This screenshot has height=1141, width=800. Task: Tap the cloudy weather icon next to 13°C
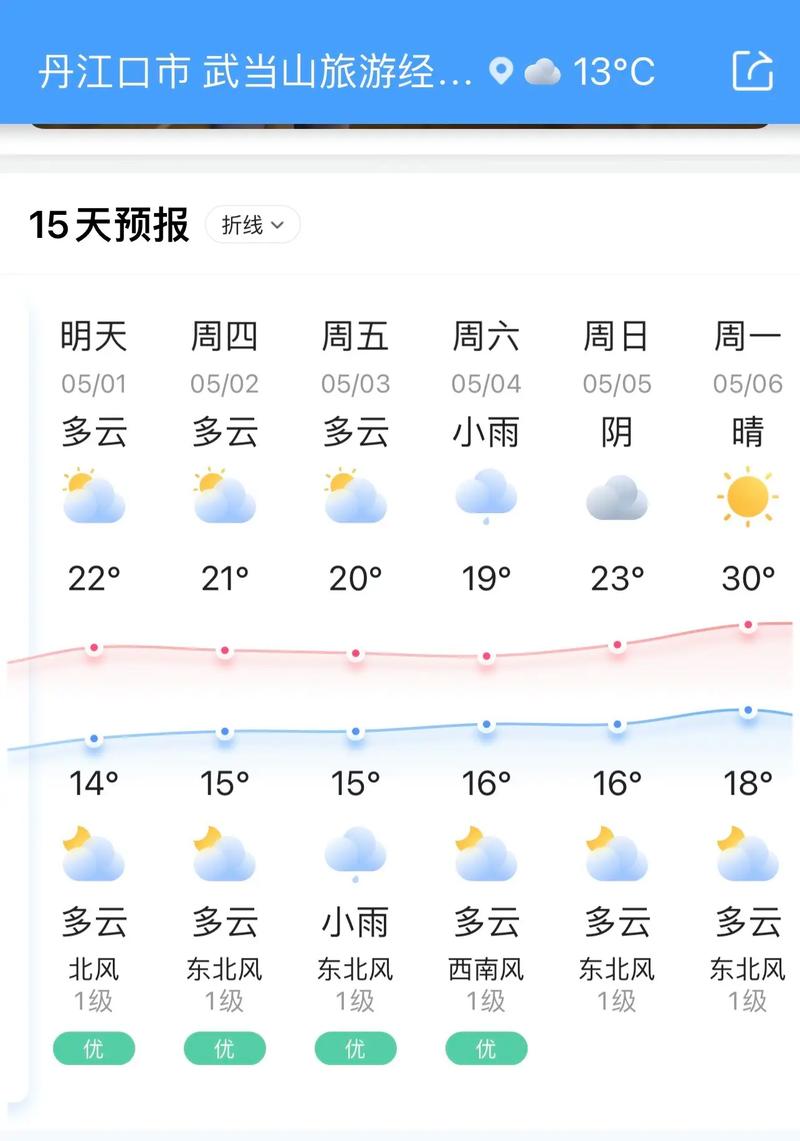click(543, 71)
